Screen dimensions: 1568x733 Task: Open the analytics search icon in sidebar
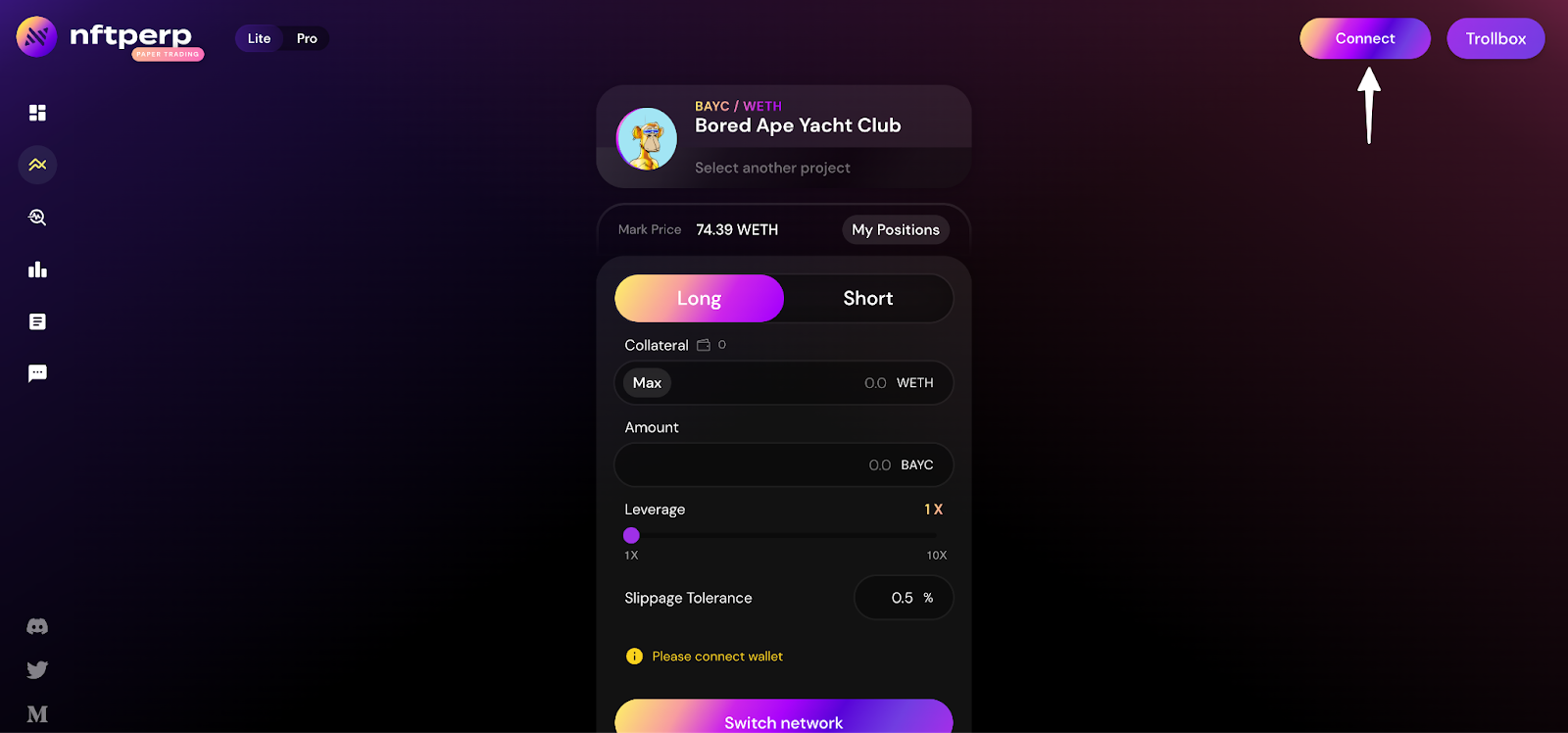37,218
